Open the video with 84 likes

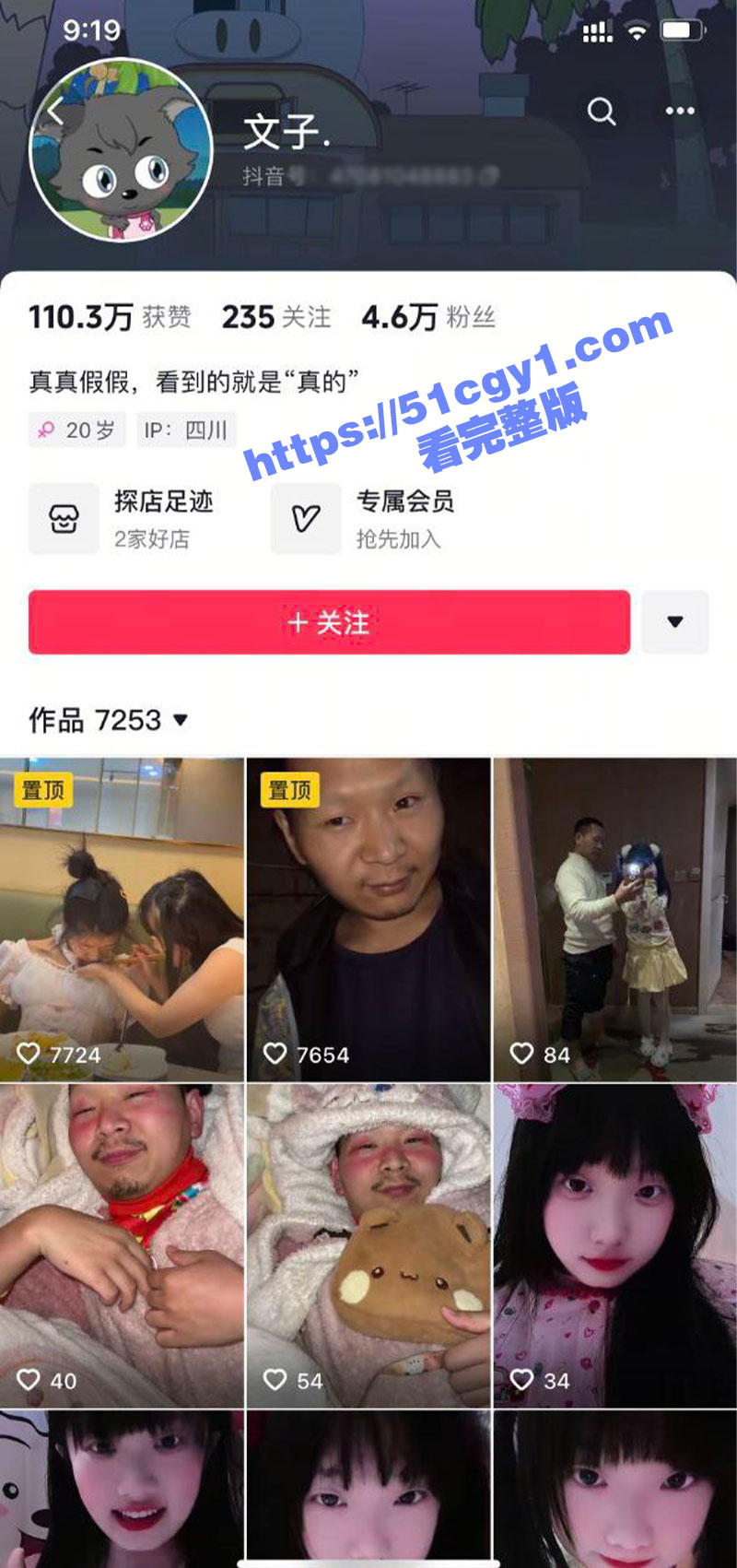(614, 920)
